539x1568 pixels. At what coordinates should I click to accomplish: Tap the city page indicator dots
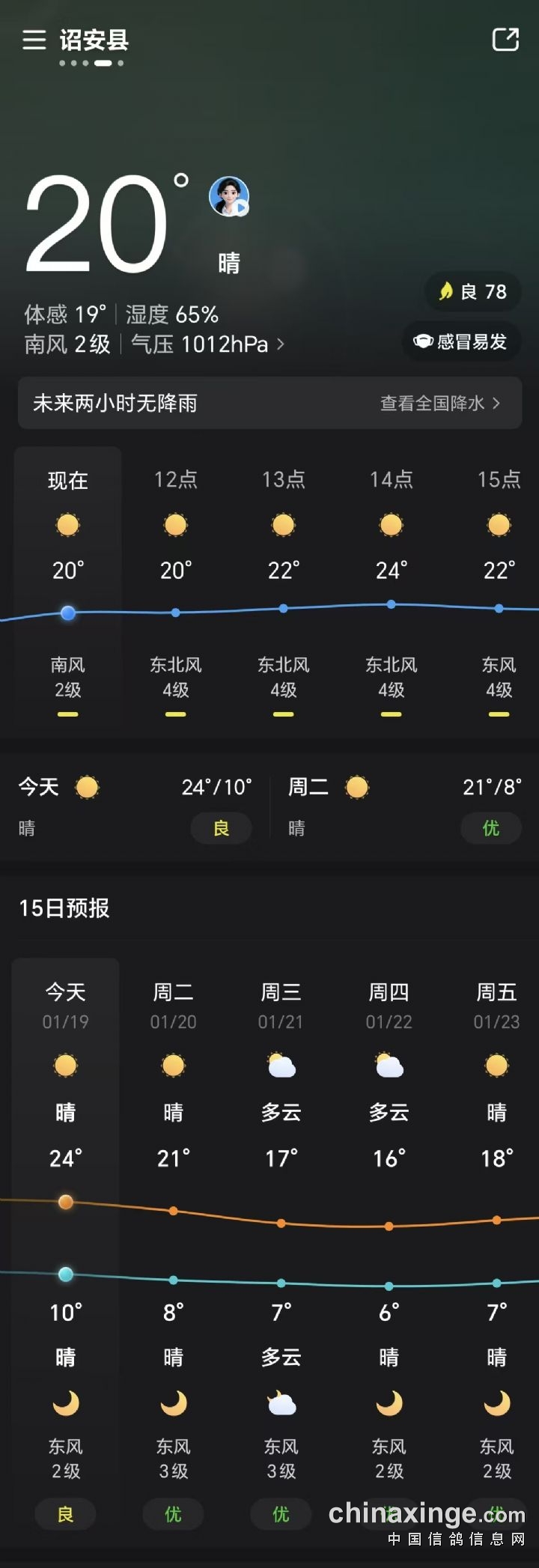[91, 64]
